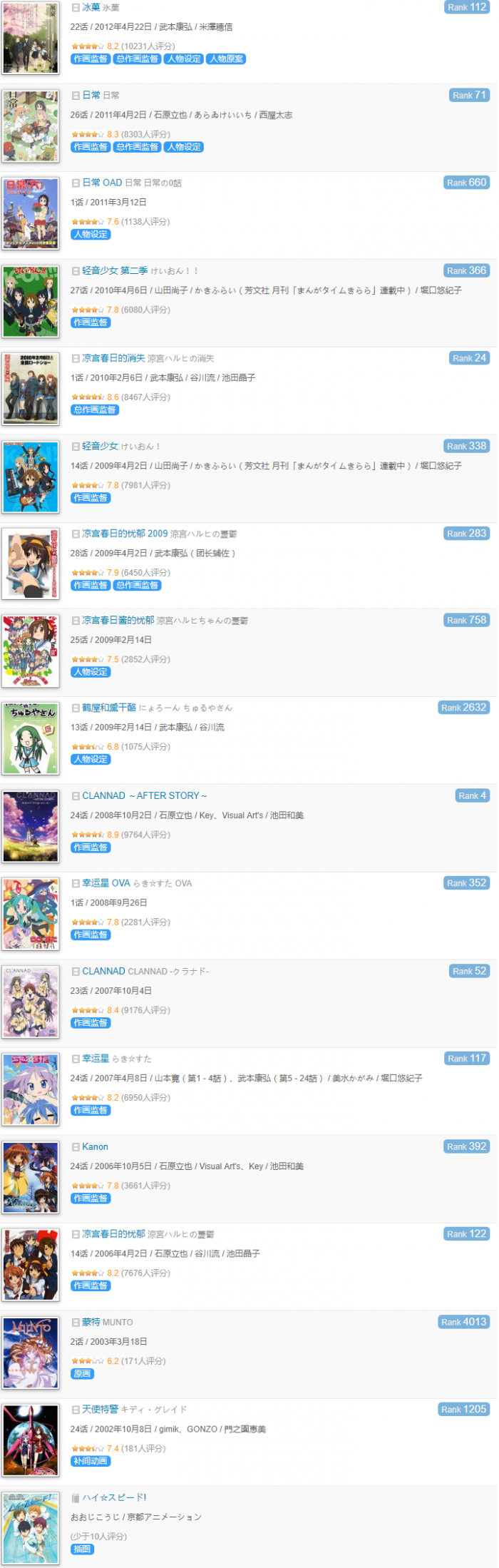Open 凉宫春日的消失 title link
The height and width of the screenshot is (1568, 499).
coord(113,358)
